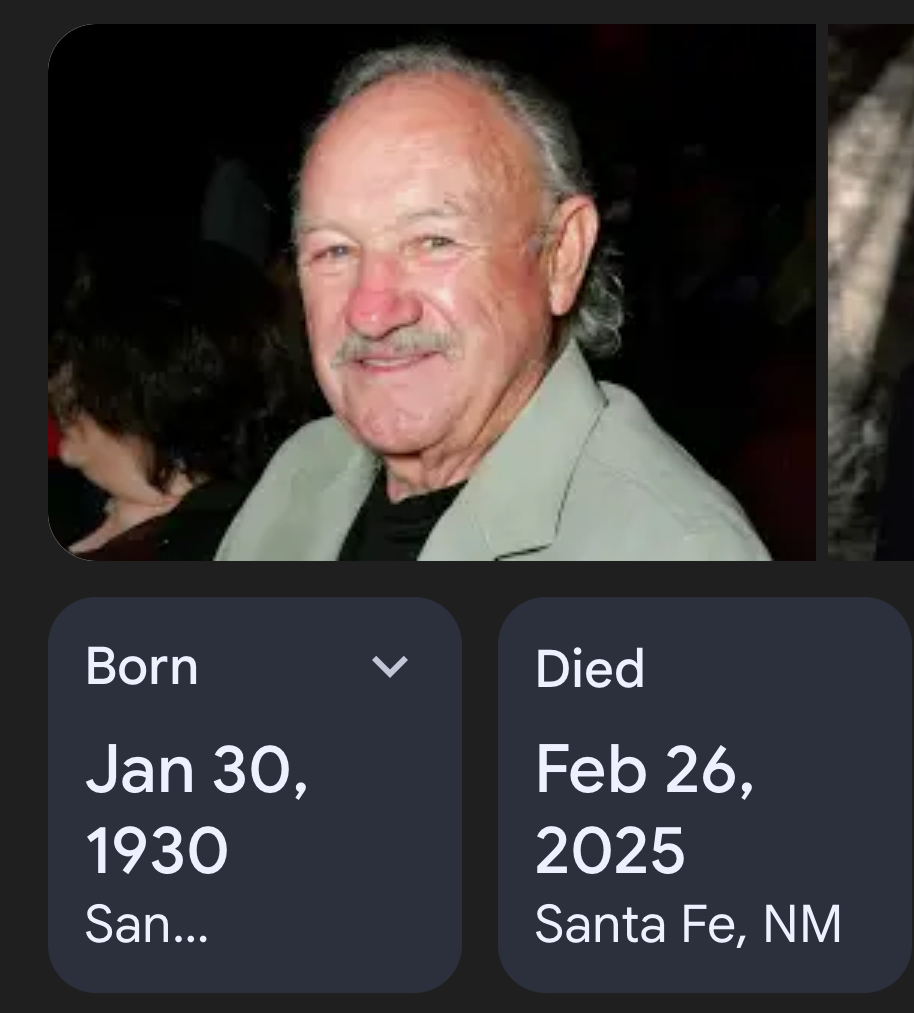914x1013 pixels.
Task: Open the large photo of the smiling man
Action: click(432, 292)
